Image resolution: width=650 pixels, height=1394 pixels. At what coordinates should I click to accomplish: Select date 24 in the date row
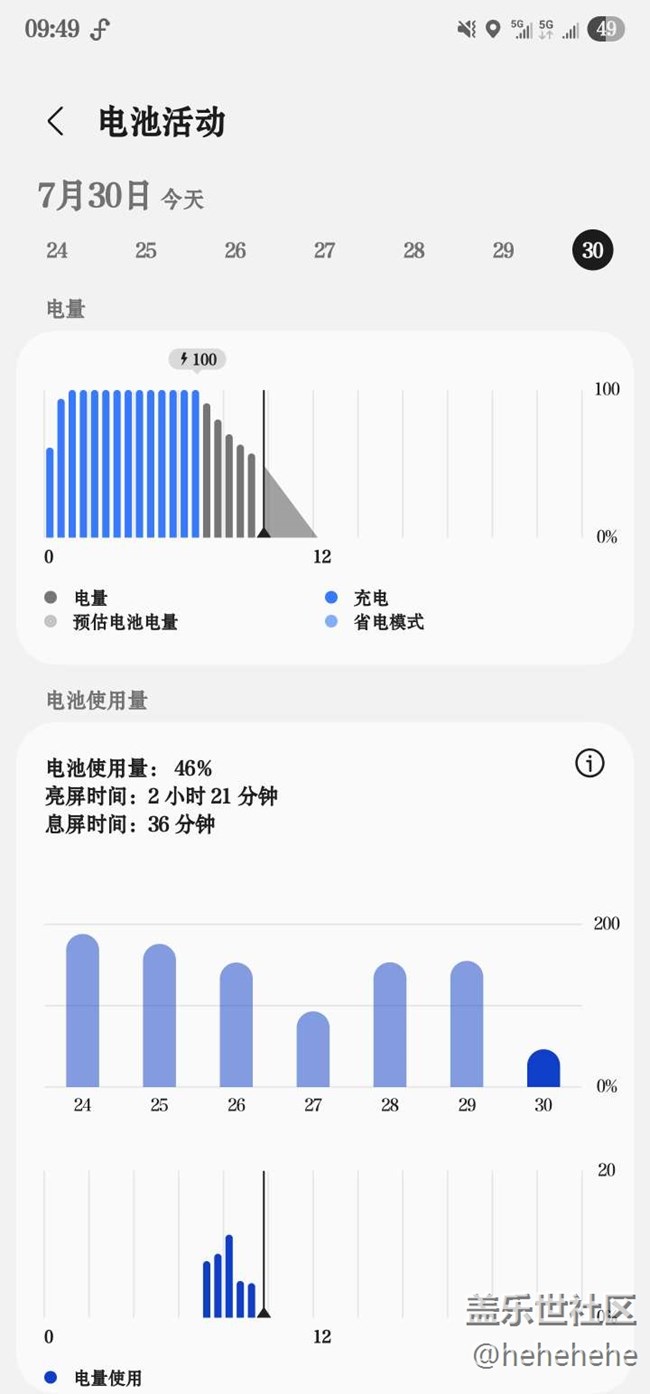pyautogui.click(x=57, y=250)
